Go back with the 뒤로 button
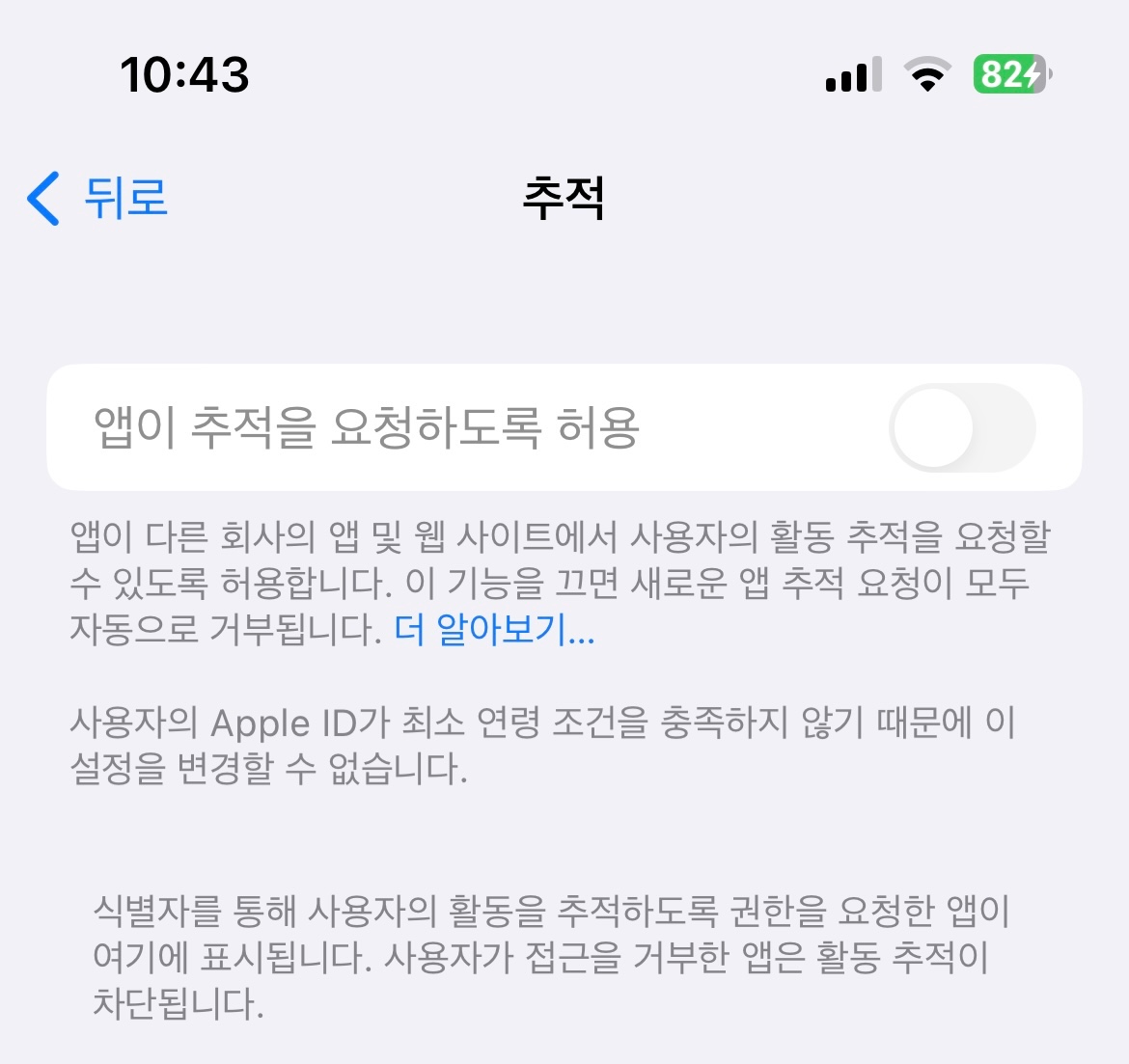Screen dimensions: 1129x1064 pyautogui.click(x=97, y=198)
